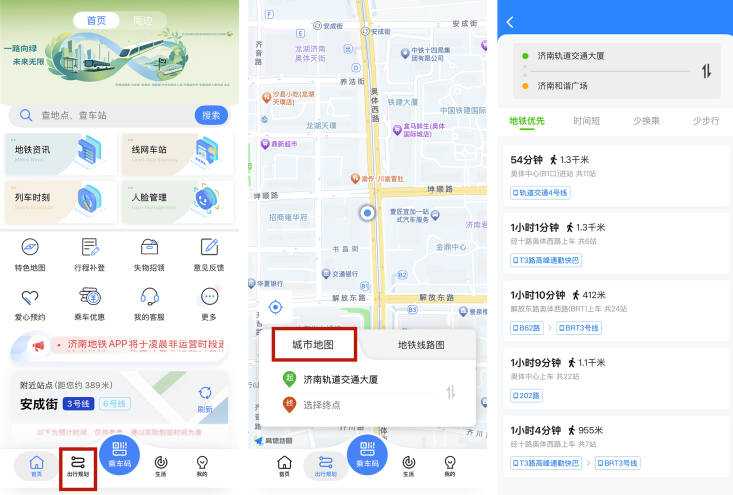This screenshot has width=733, height=495.
Task: Switch to the 地铁线路图 tab
Action: [421, 345]
